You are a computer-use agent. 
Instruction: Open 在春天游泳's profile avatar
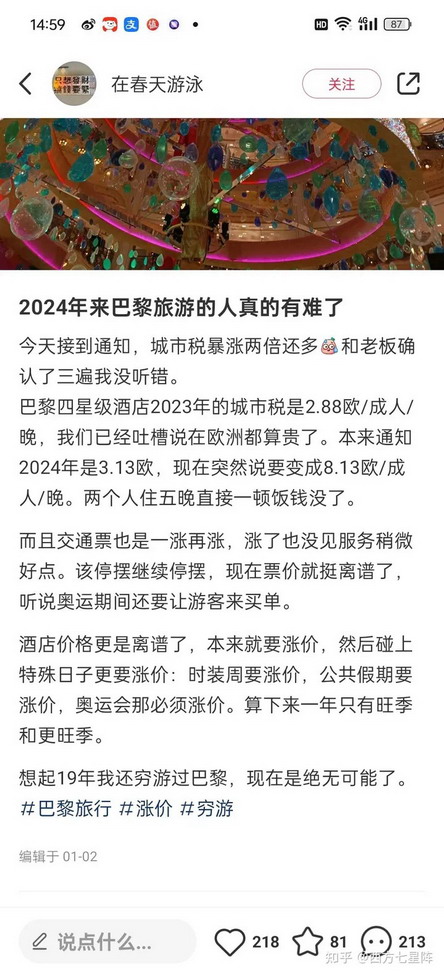[74, 83]
